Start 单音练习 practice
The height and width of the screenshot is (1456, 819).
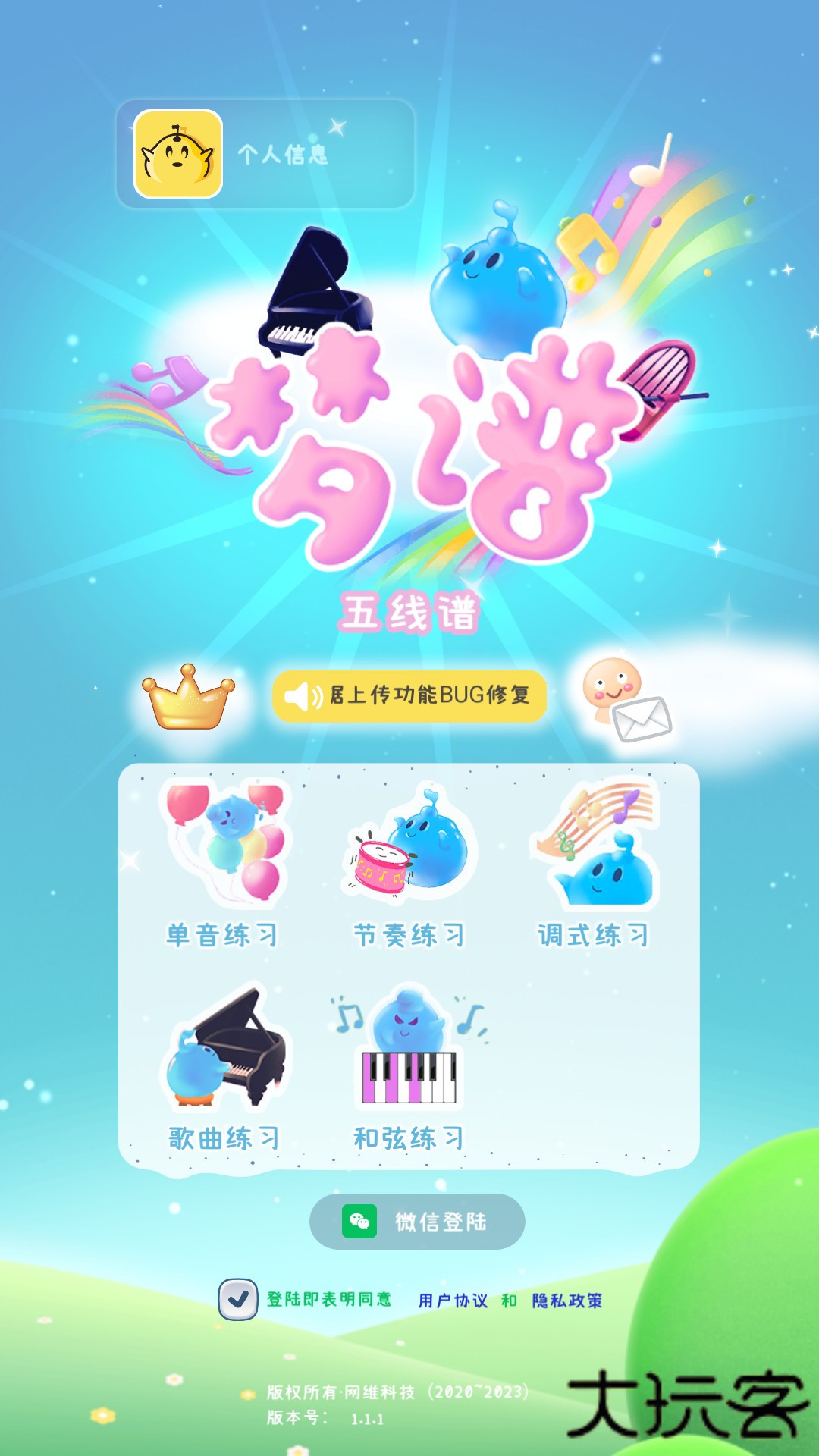223,864
